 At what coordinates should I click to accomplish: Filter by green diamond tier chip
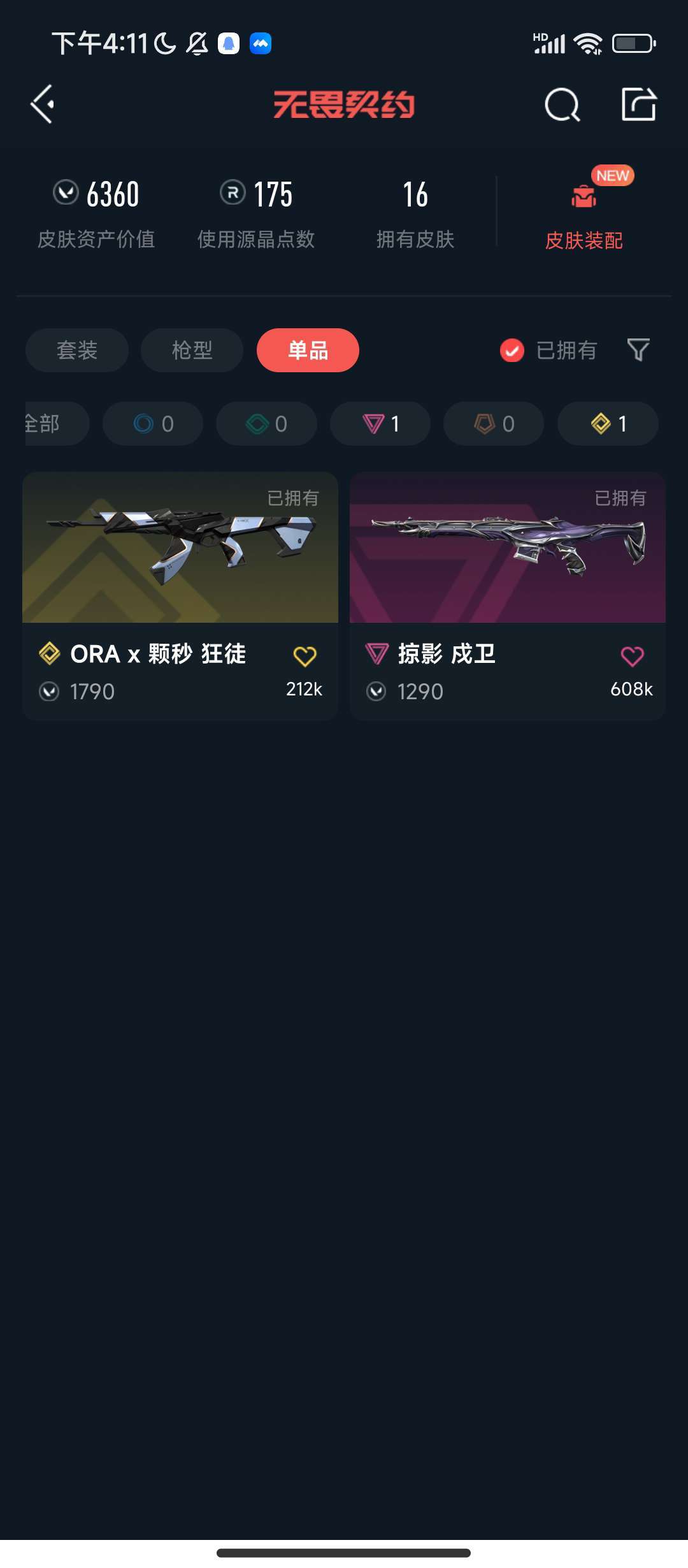(x=266, y=424)
